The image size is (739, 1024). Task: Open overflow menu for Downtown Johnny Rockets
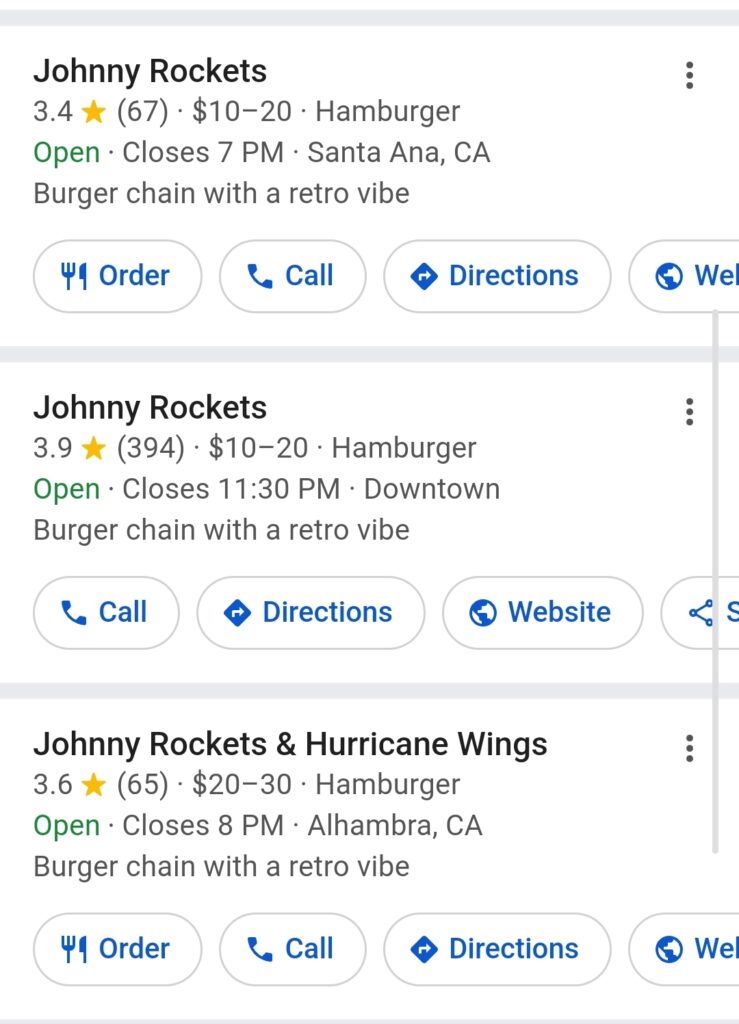(x=689, y=411)
